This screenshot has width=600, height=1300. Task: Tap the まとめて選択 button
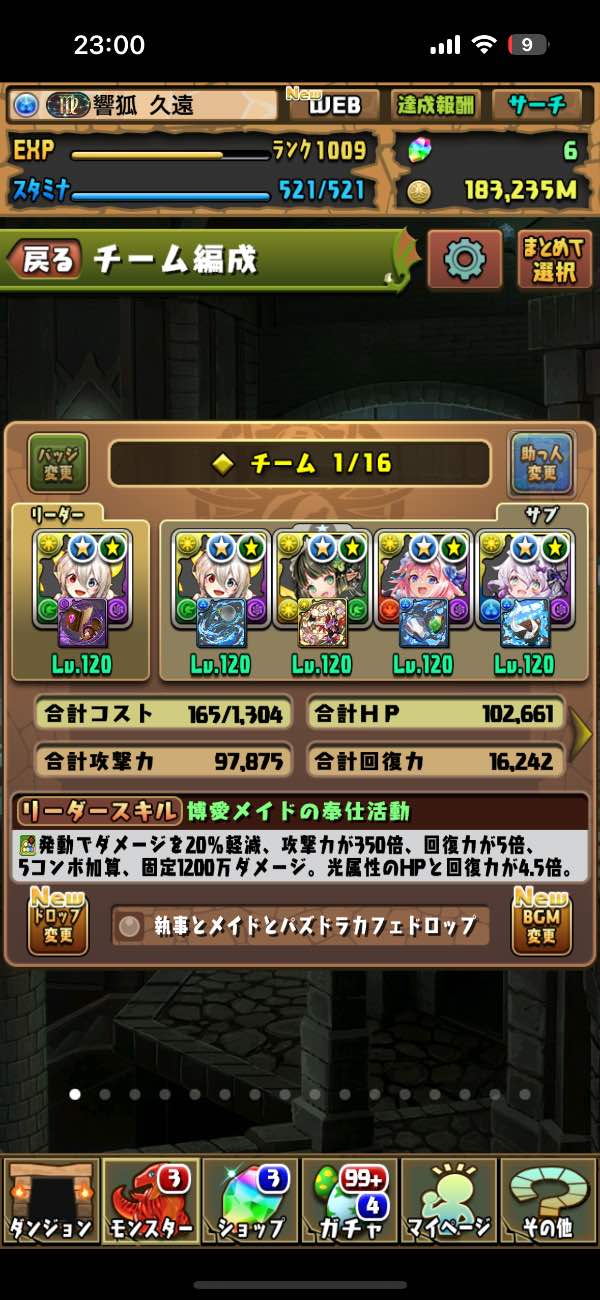[554, 260]
